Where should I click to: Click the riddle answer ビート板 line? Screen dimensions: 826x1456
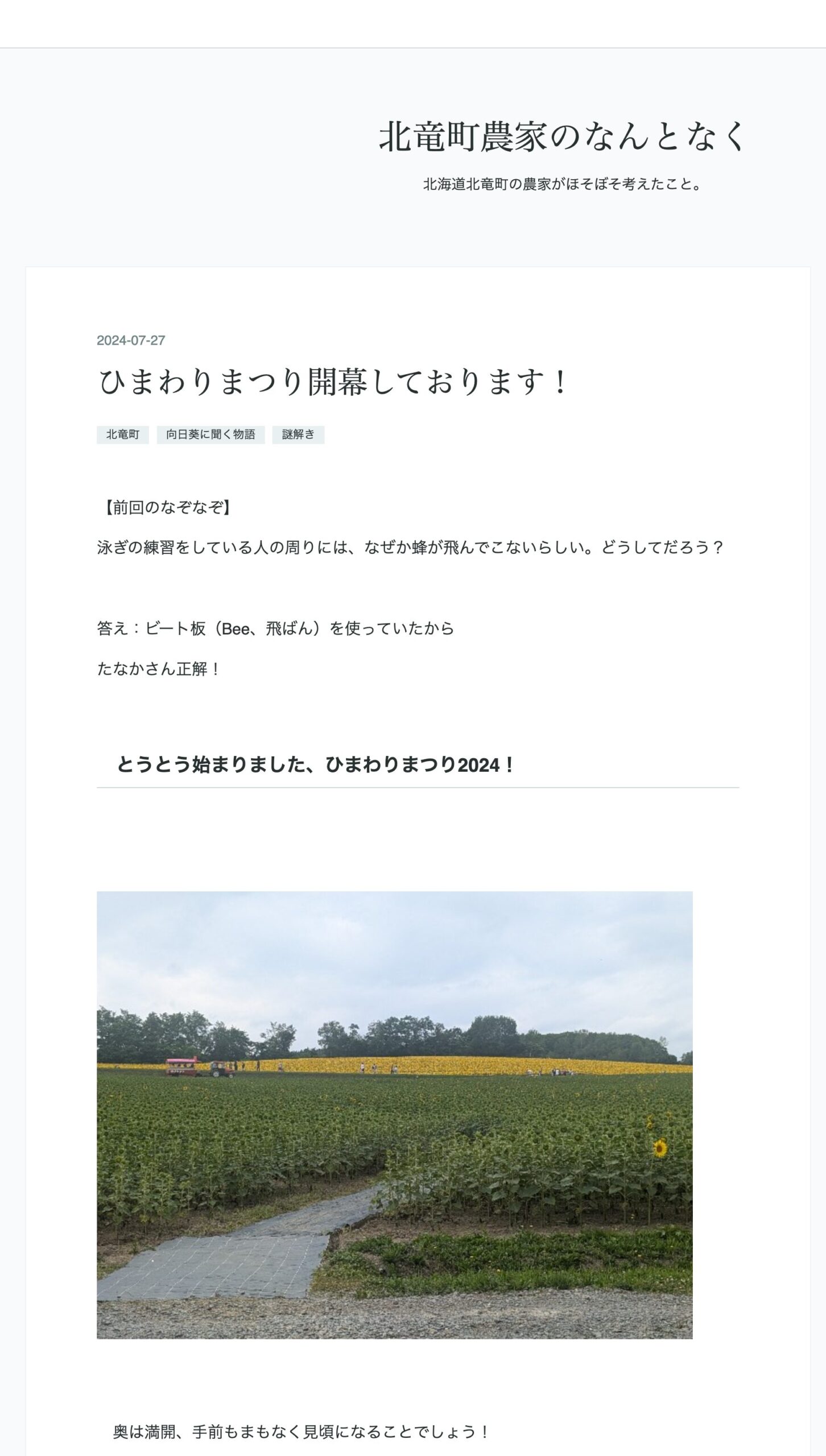tap(276, 628)
